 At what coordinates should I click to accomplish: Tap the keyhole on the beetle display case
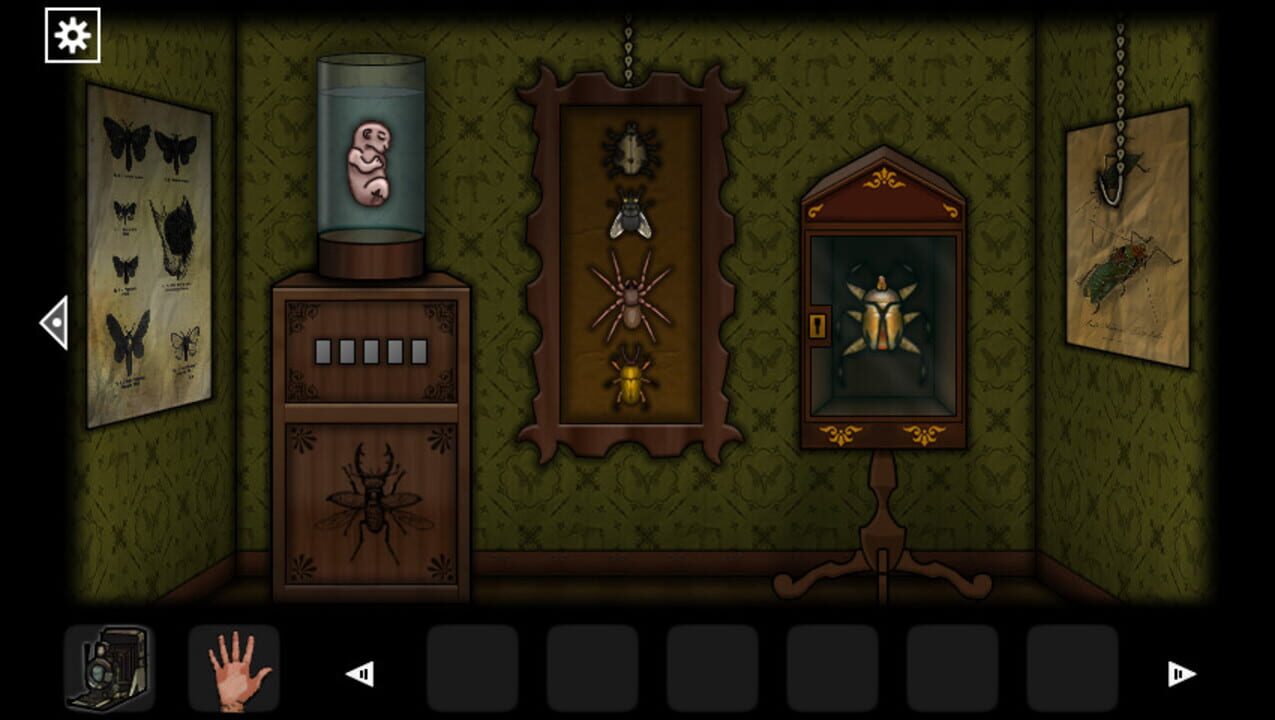[x=817, y=324]
